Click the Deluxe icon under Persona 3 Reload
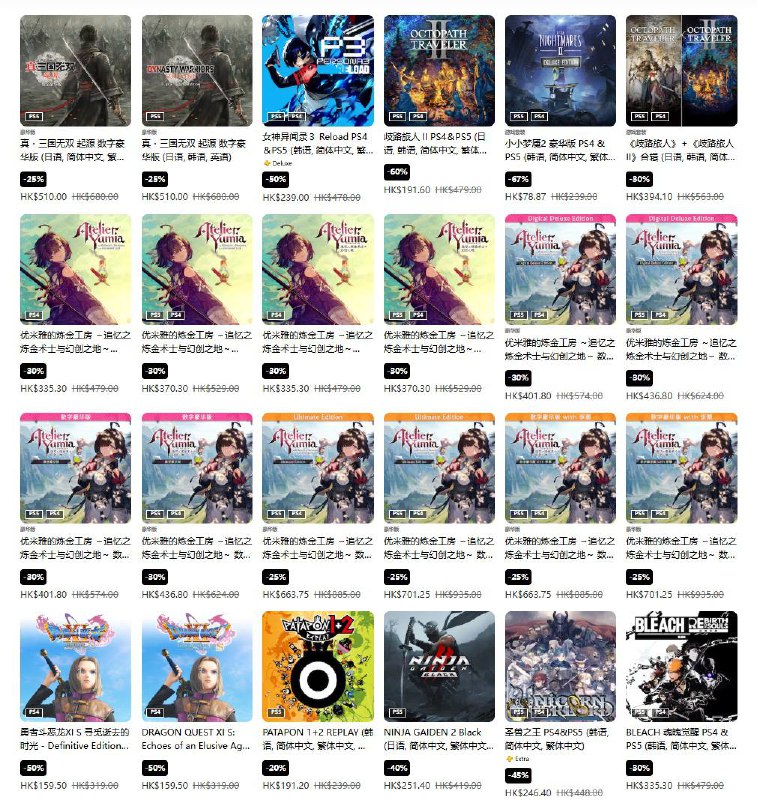 [277, 163]
